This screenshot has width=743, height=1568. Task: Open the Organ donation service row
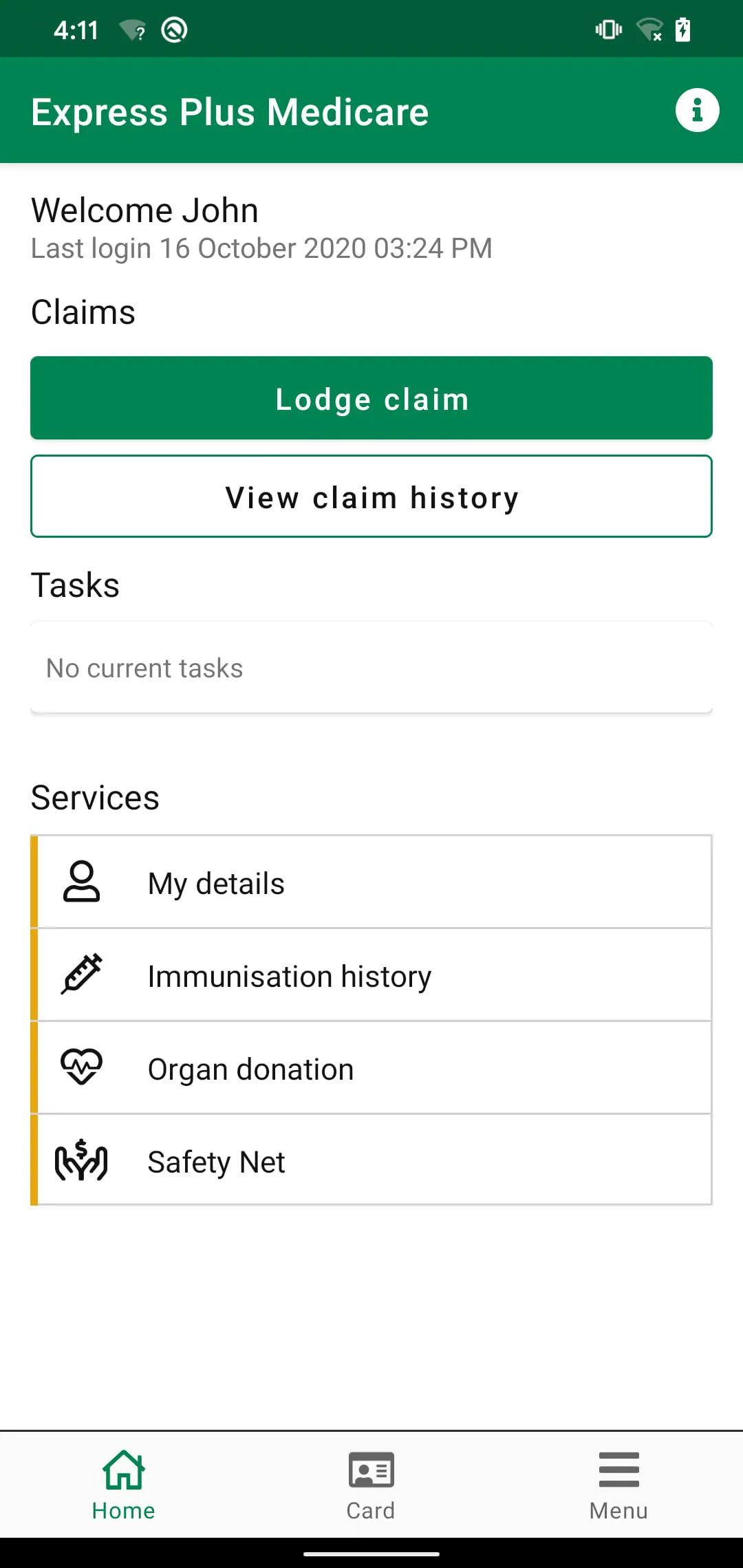(371, 1067)
